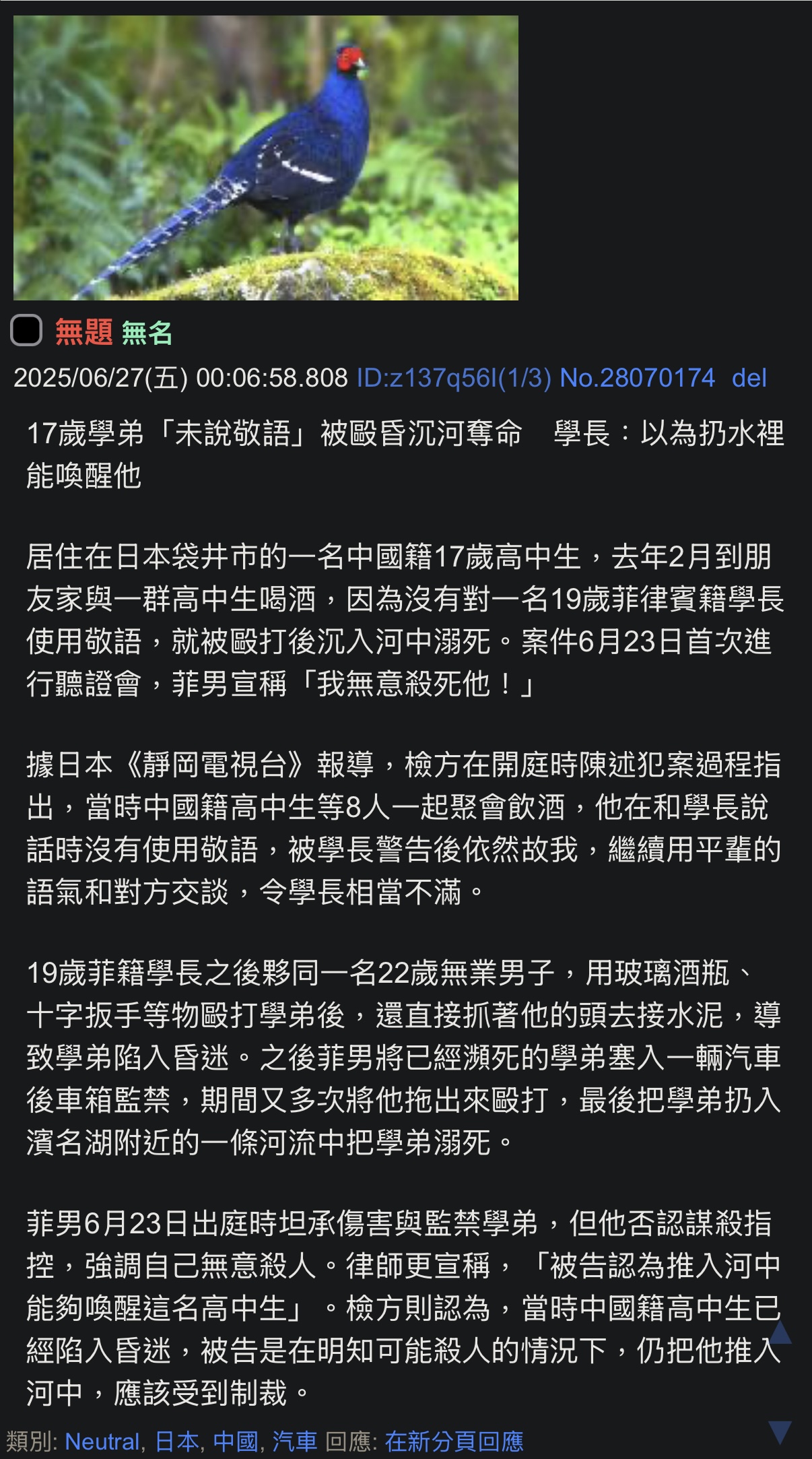This screenshot has width=812, height=1459.
Task: Tick the checkbox beside 無題
Action: pos(27,331)
